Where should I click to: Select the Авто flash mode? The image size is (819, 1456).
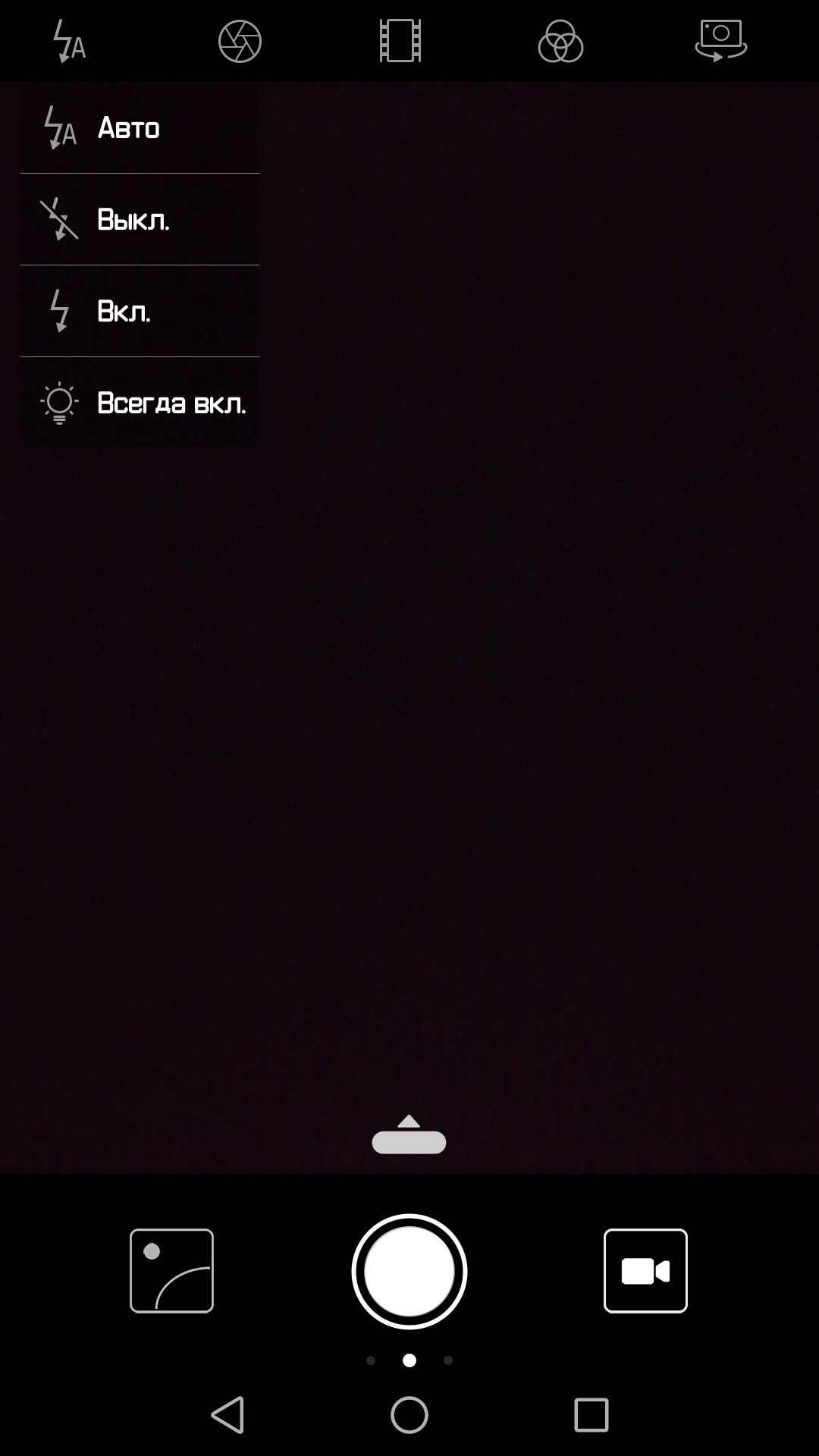[140, 128]
